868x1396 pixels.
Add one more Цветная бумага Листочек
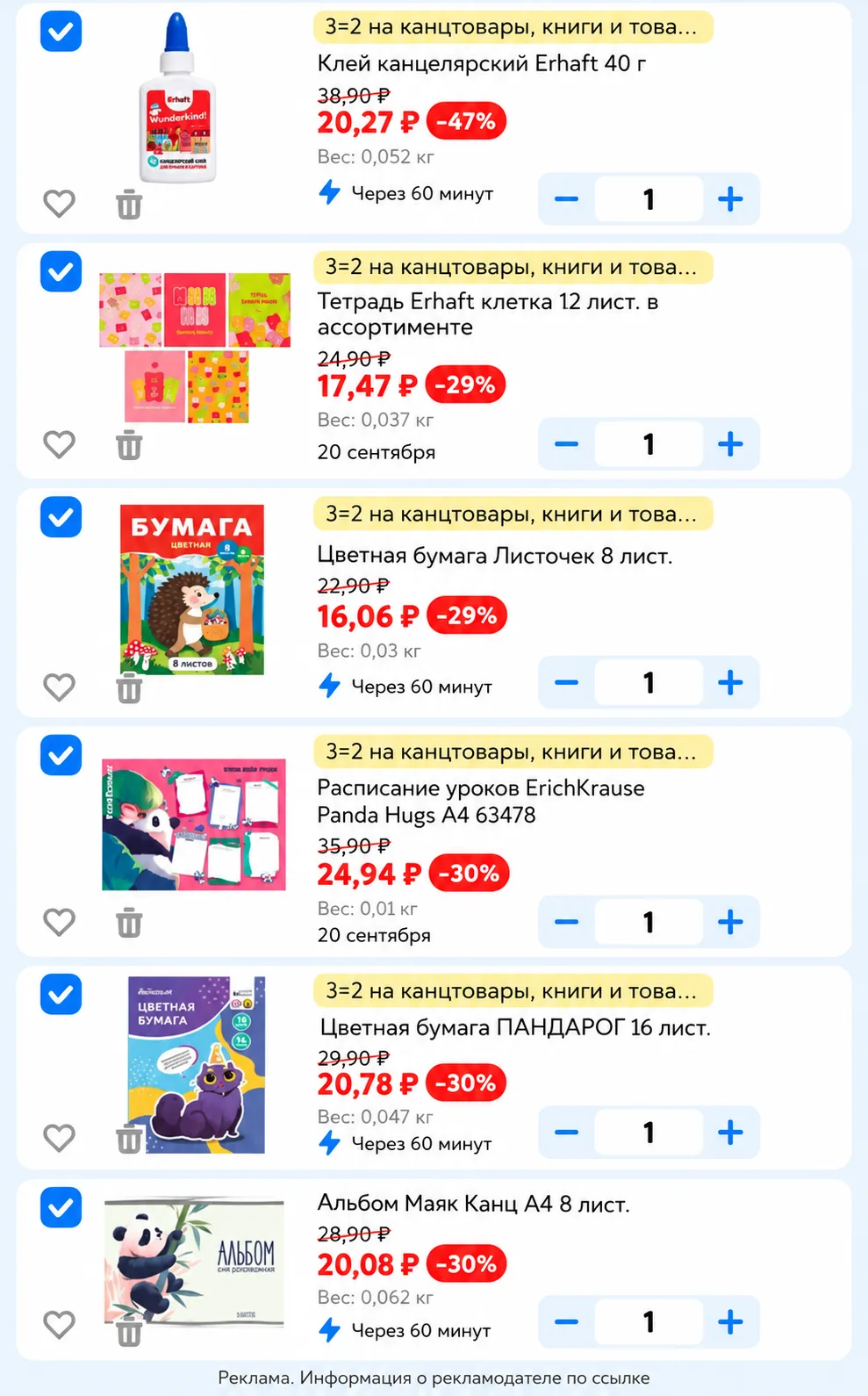[x=730, y=682]
